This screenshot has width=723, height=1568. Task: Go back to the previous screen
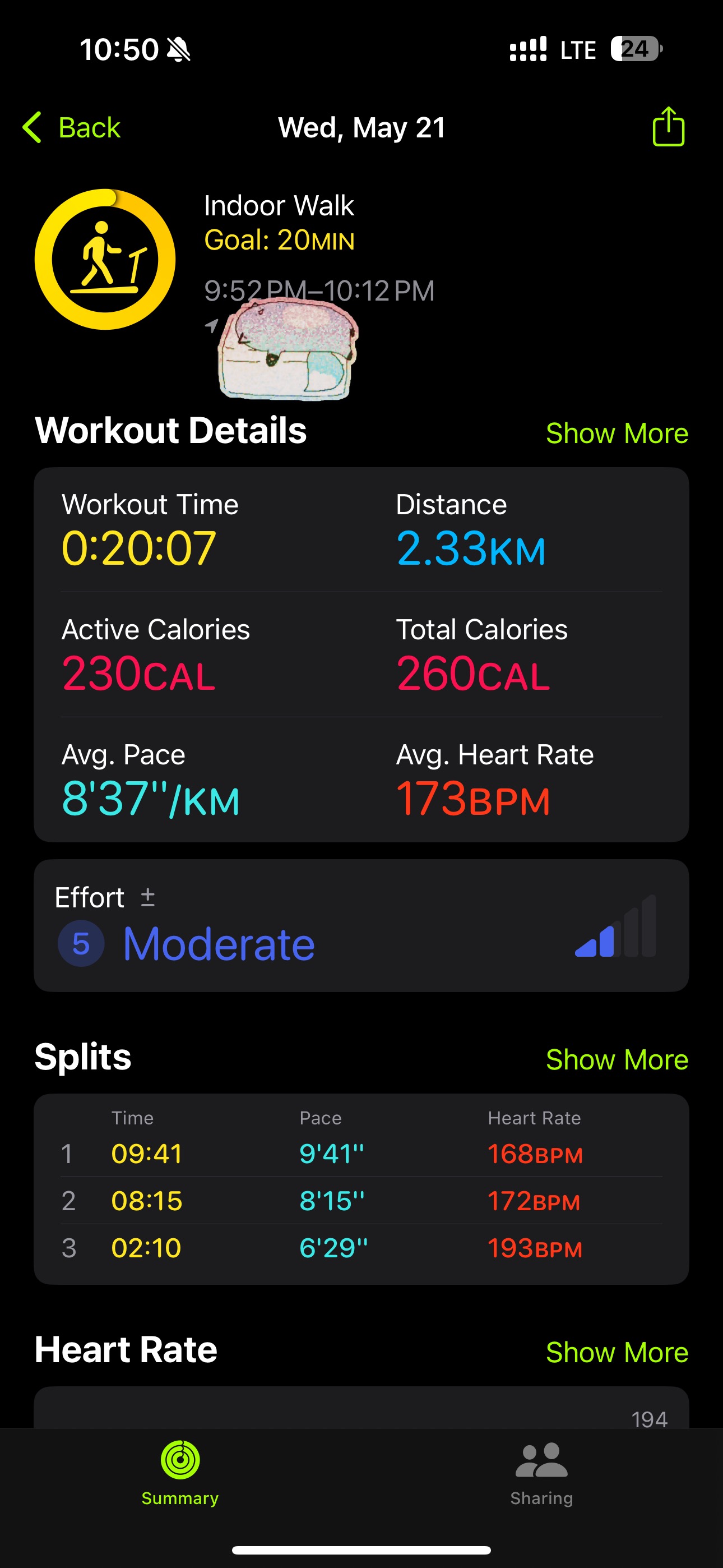71,128
